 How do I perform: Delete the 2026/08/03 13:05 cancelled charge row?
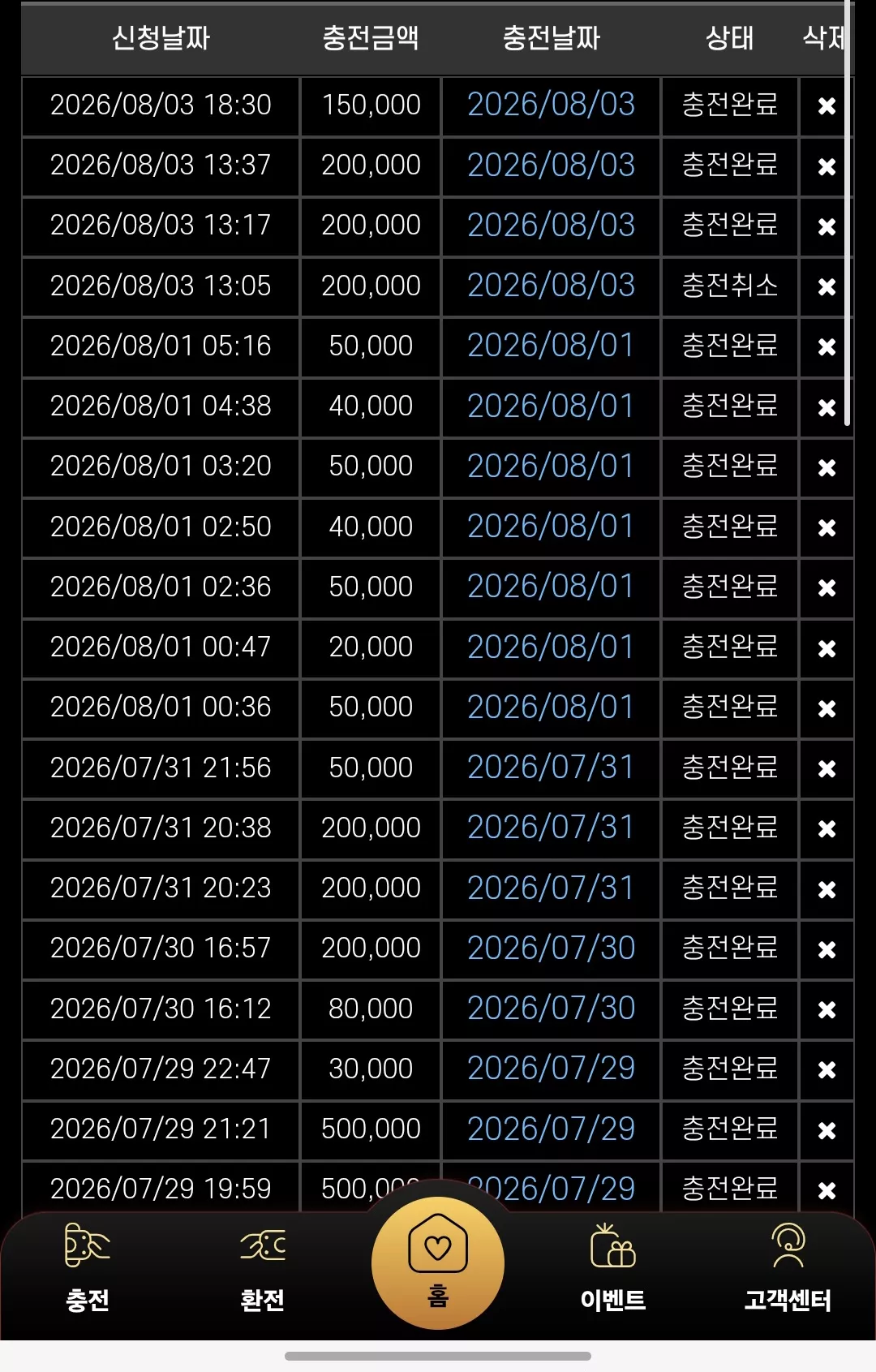(827, 287)
